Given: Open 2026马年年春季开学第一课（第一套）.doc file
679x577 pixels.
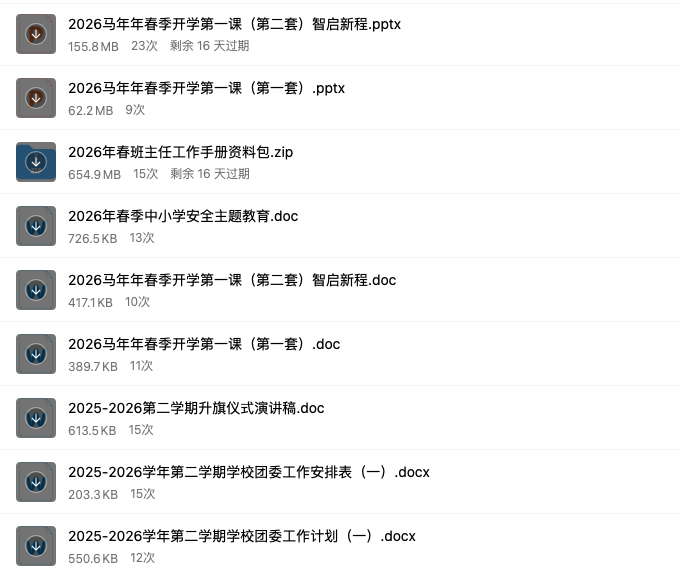Looking at the screenshot, I should 204,344.
